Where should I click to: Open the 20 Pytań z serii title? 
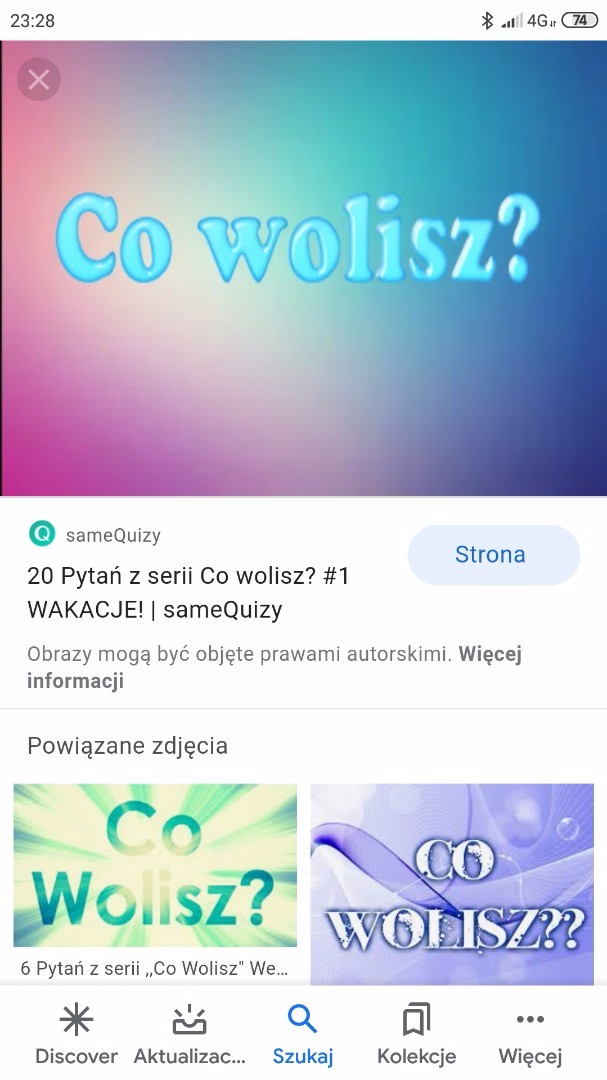coord(188,592)
